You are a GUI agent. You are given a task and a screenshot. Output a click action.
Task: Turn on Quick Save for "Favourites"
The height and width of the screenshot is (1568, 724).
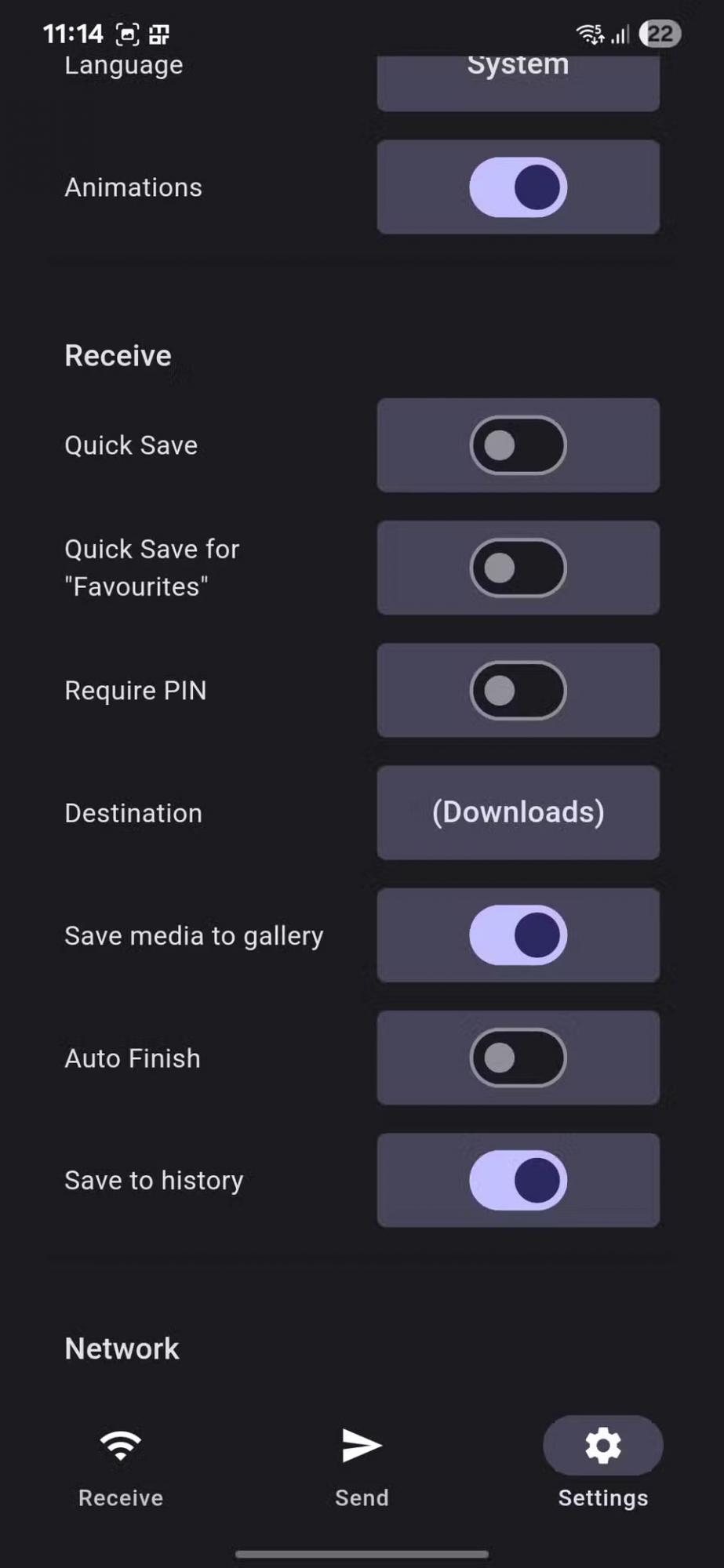(518, 568)
